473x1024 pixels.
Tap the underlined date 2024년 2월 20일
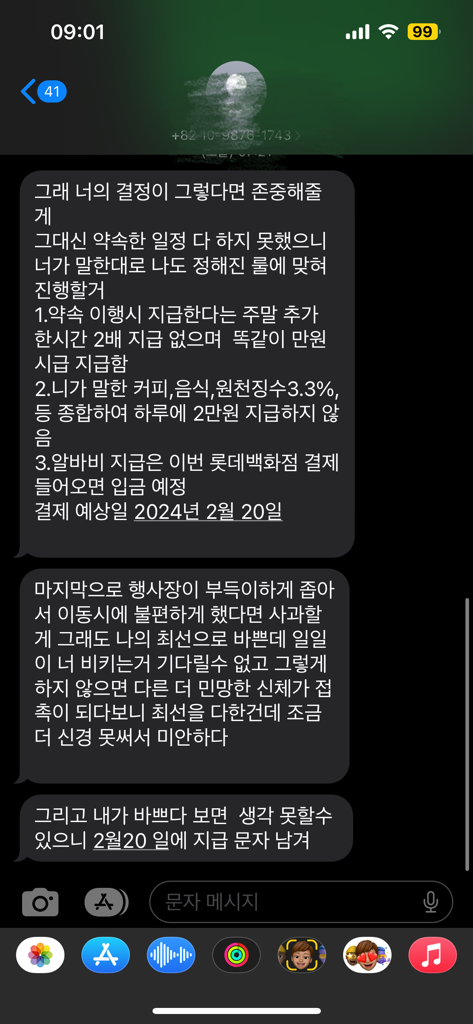pos(208,511)
